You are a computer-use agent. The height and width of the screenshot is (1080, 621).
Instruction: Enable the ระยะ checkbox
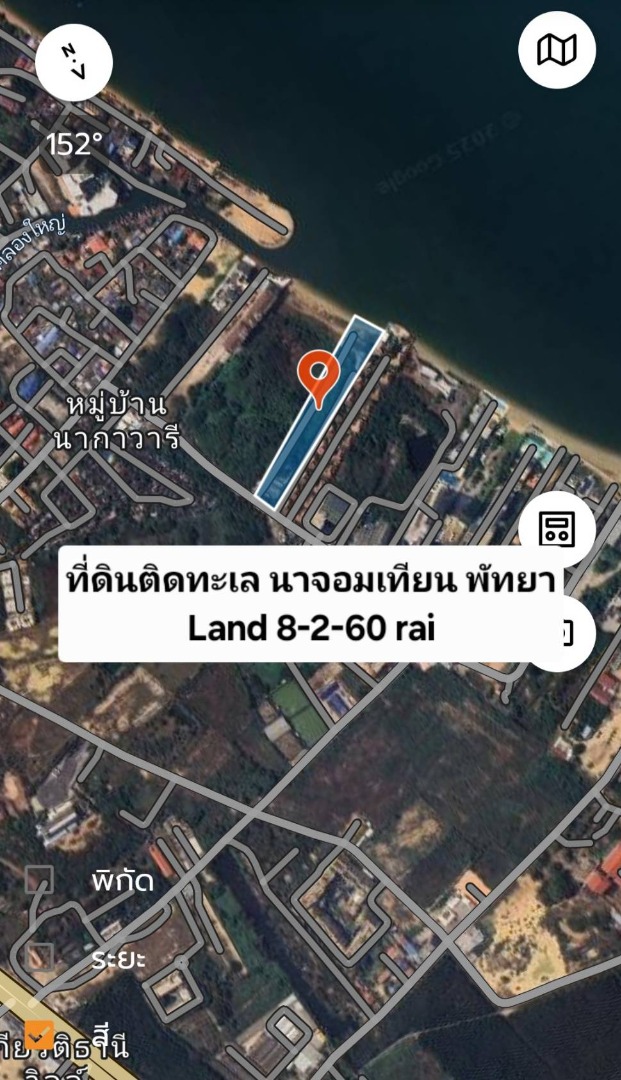(39, 956)
